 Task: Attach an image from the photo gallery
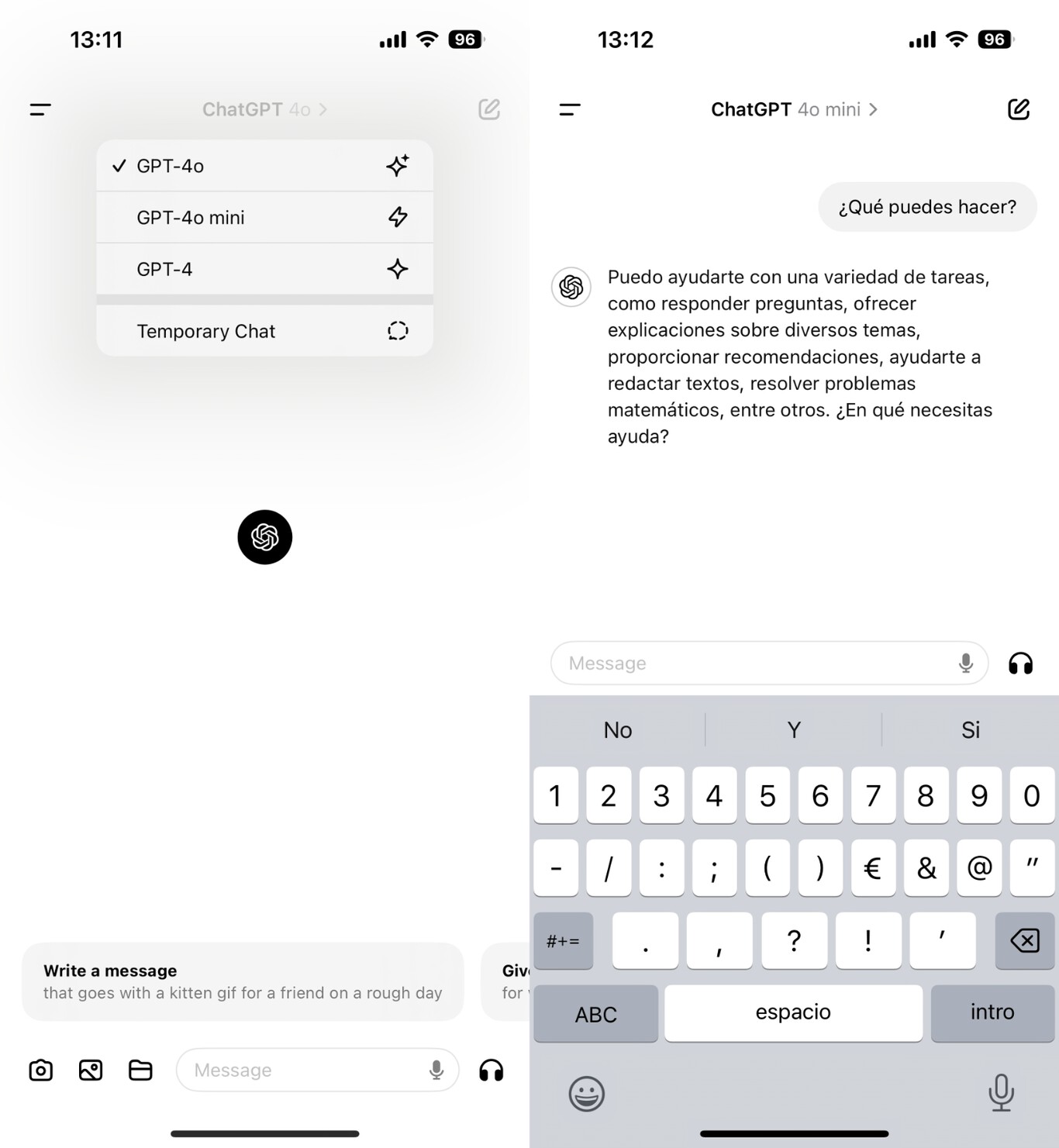(91, 1070)
